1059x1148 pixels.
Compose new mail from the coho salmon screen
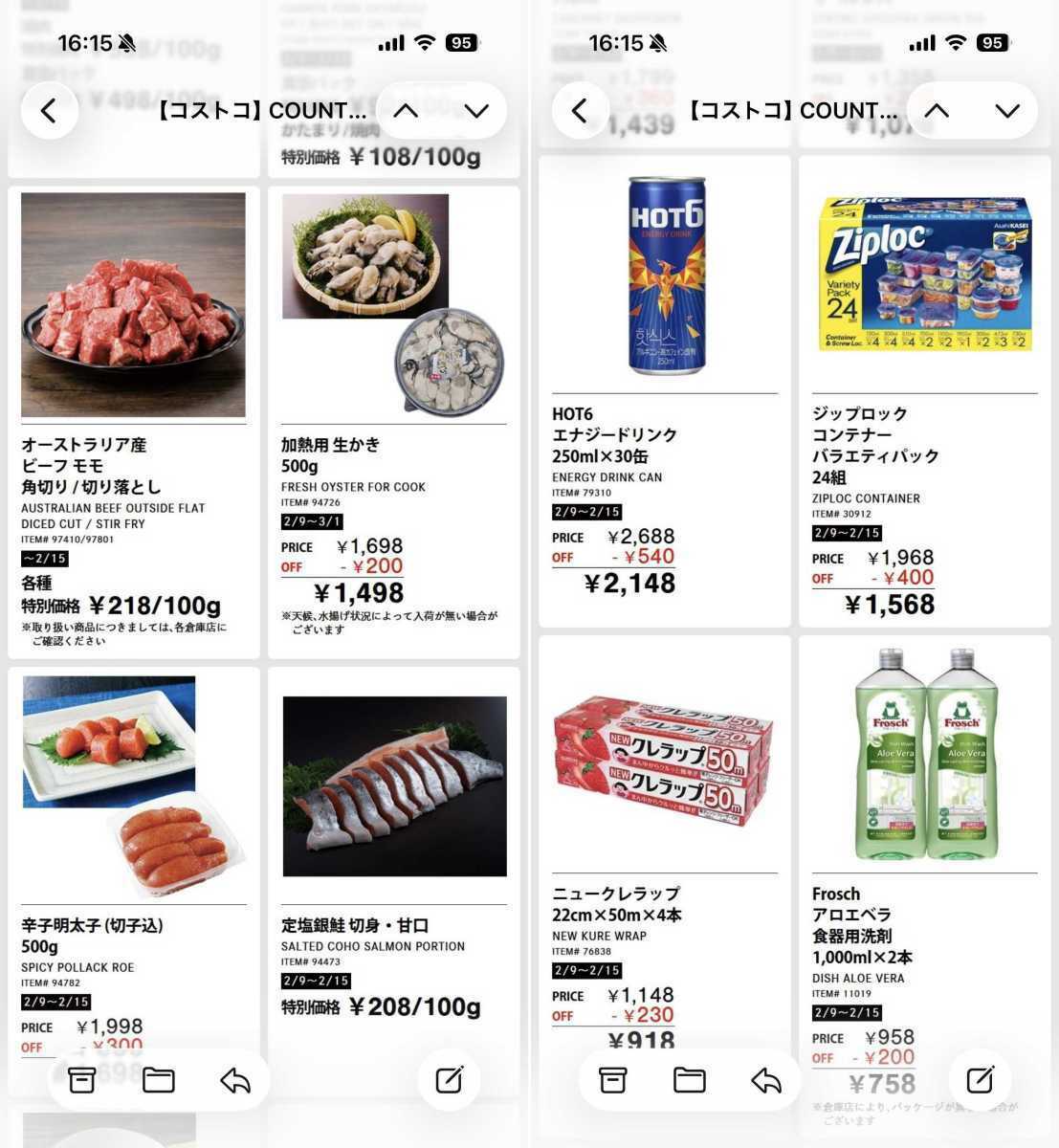449,1080
